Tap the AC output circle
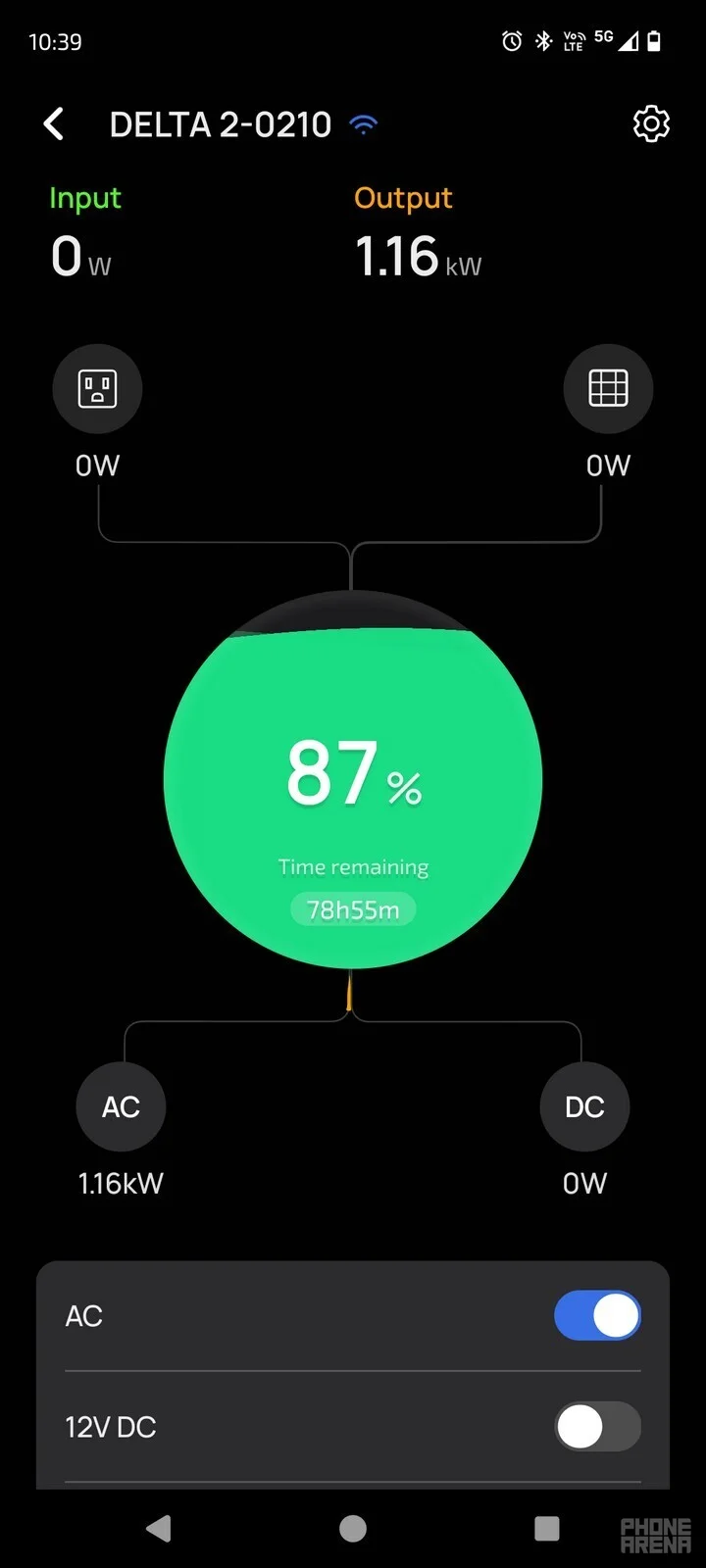 click(x=121, y=1107)
